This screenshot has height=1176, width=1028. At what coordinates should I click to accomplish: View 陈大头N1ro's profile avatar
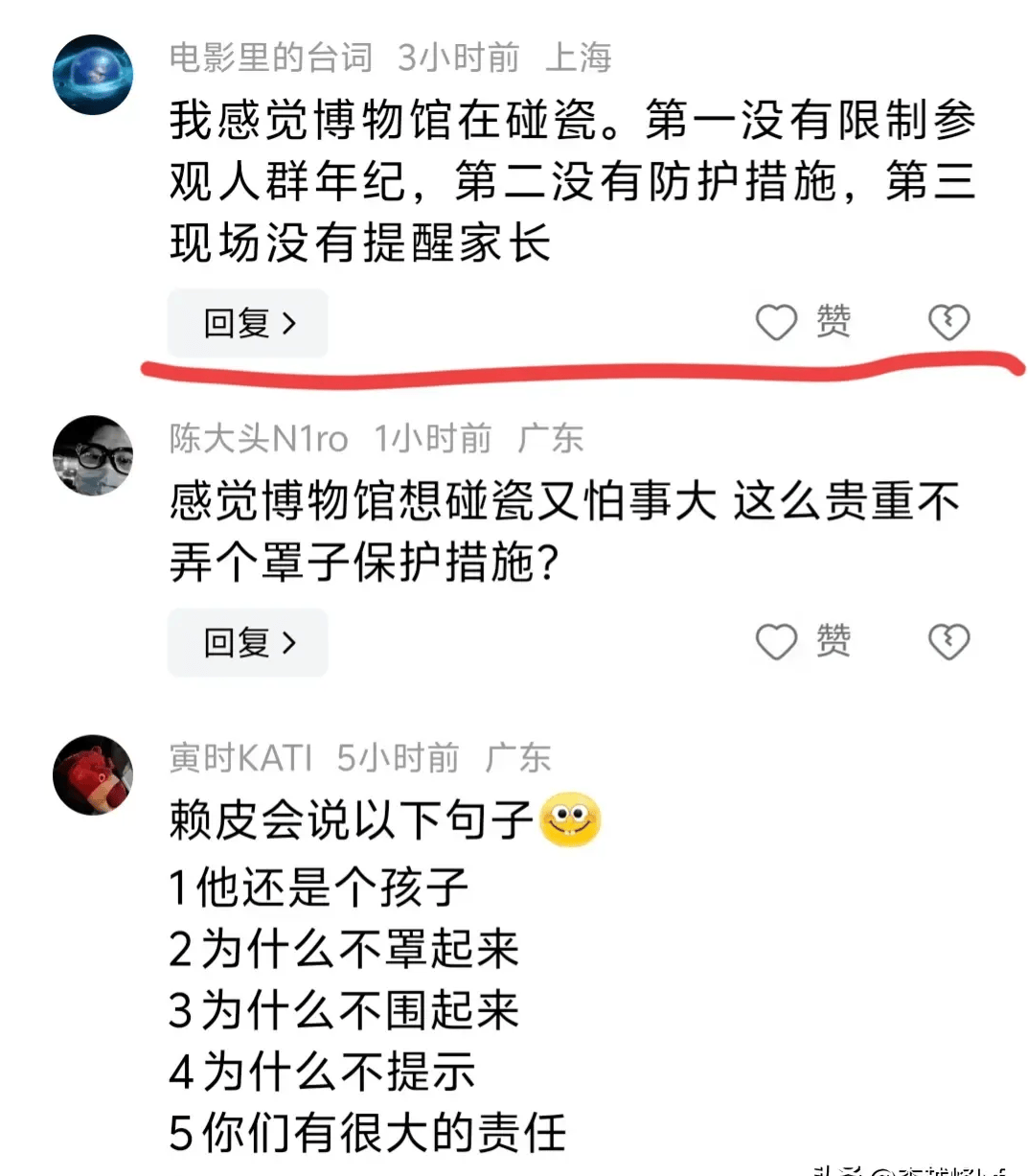(x=93, y=455)
